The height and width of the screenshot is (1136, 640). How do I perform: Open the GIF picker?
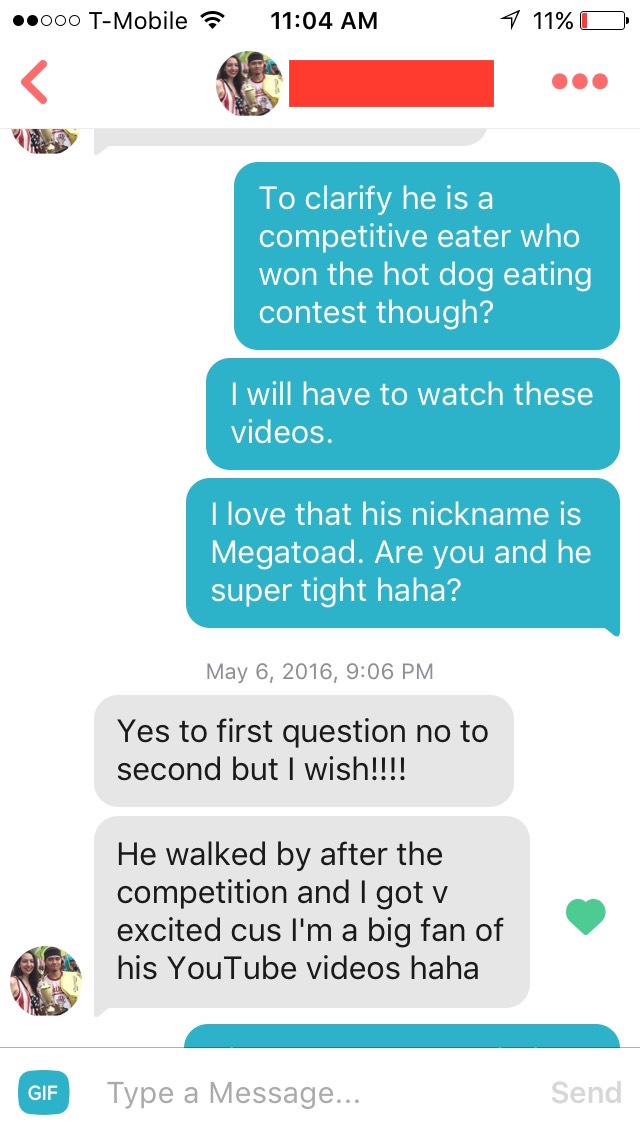click(x=43, y=1093)
